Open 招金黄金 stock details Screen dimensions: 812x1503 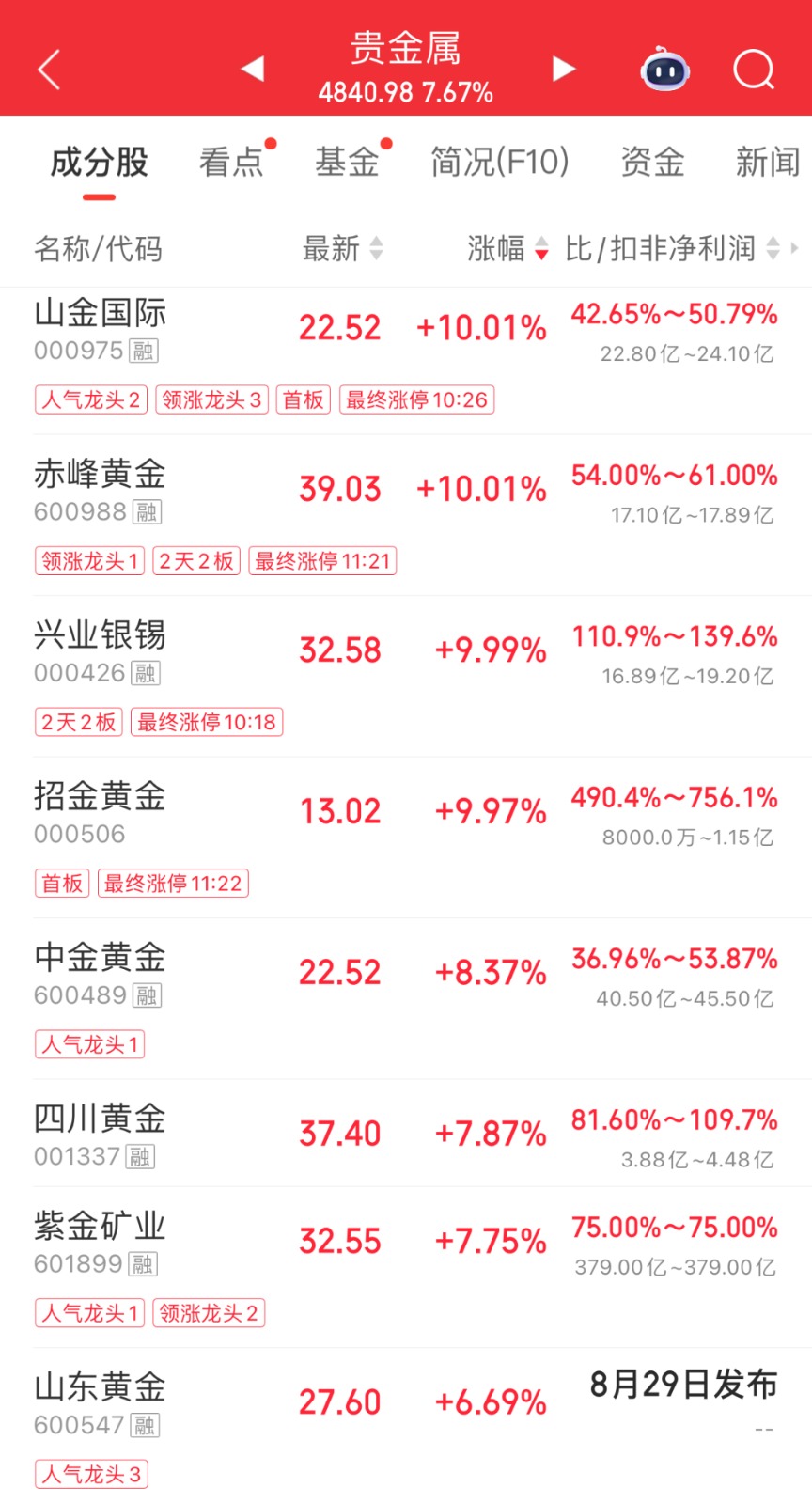pos(406,838)
